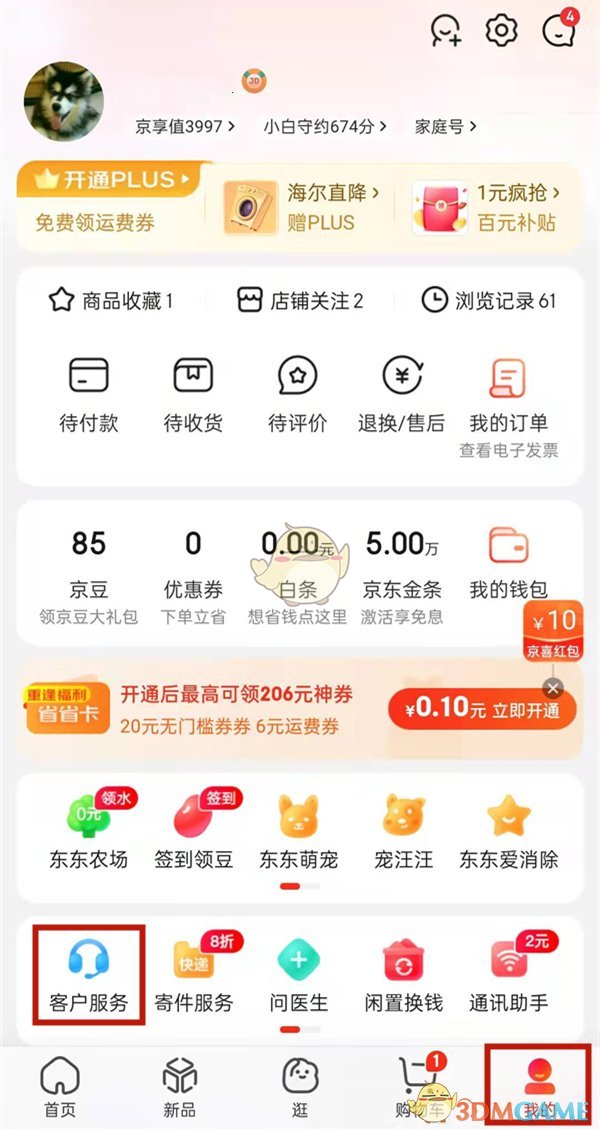The height and width of the screenshot is (1130, 600).
Task: Open 京享值3997 details
Action: pyautogui.click(x=185, y=126)
